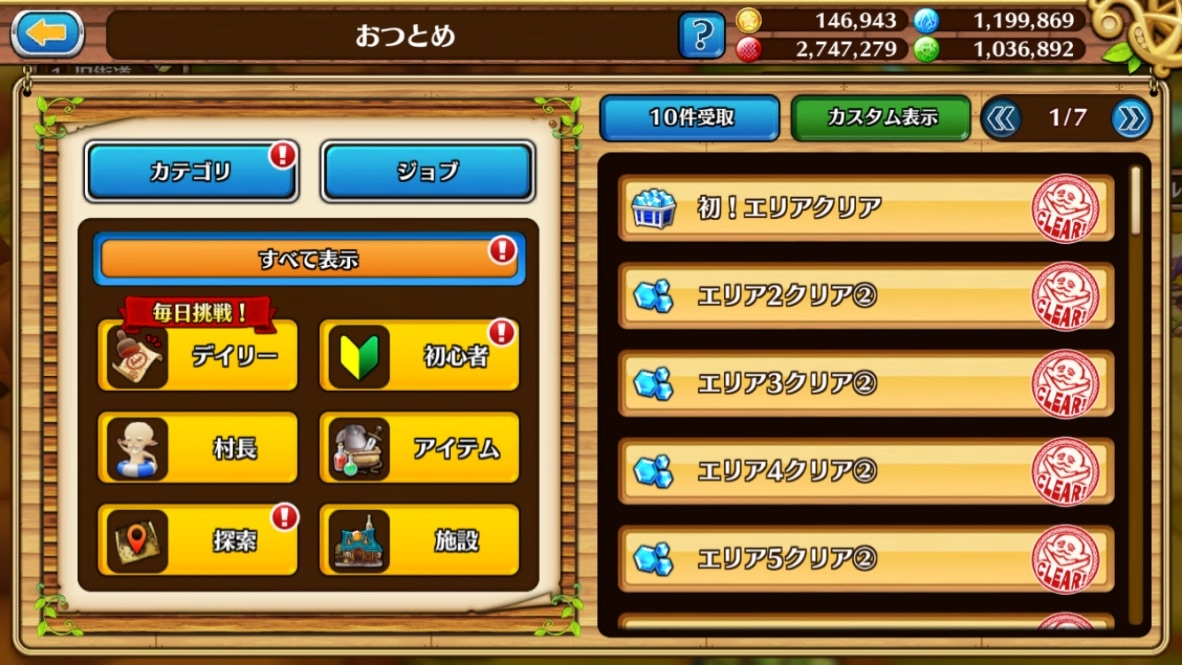Open the 探索 category
The width and height of the screenshot is (1182, 665).
pos(198,540)
